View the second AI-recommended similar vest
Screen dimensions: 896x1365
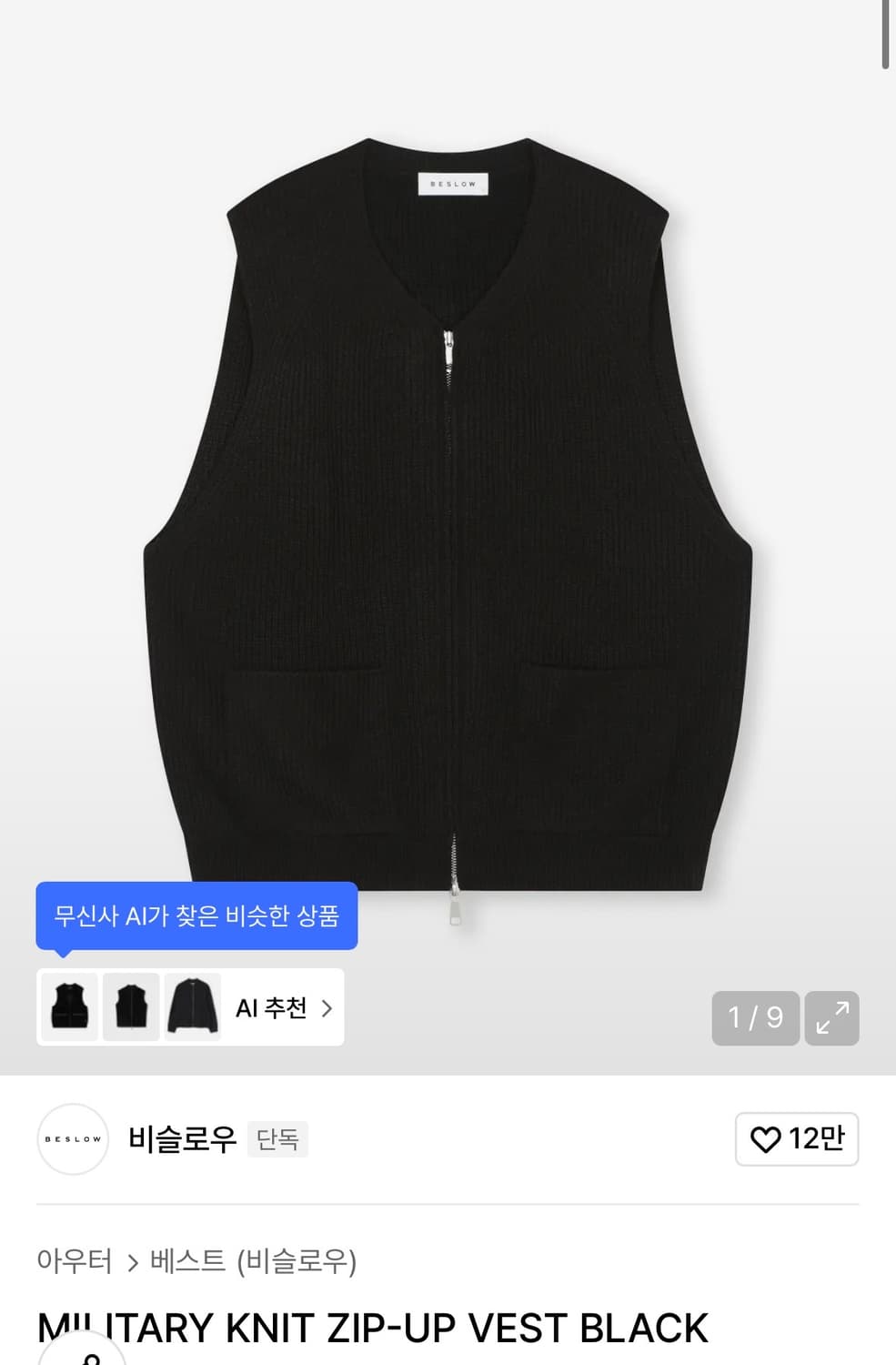(x=131, y=1007)
